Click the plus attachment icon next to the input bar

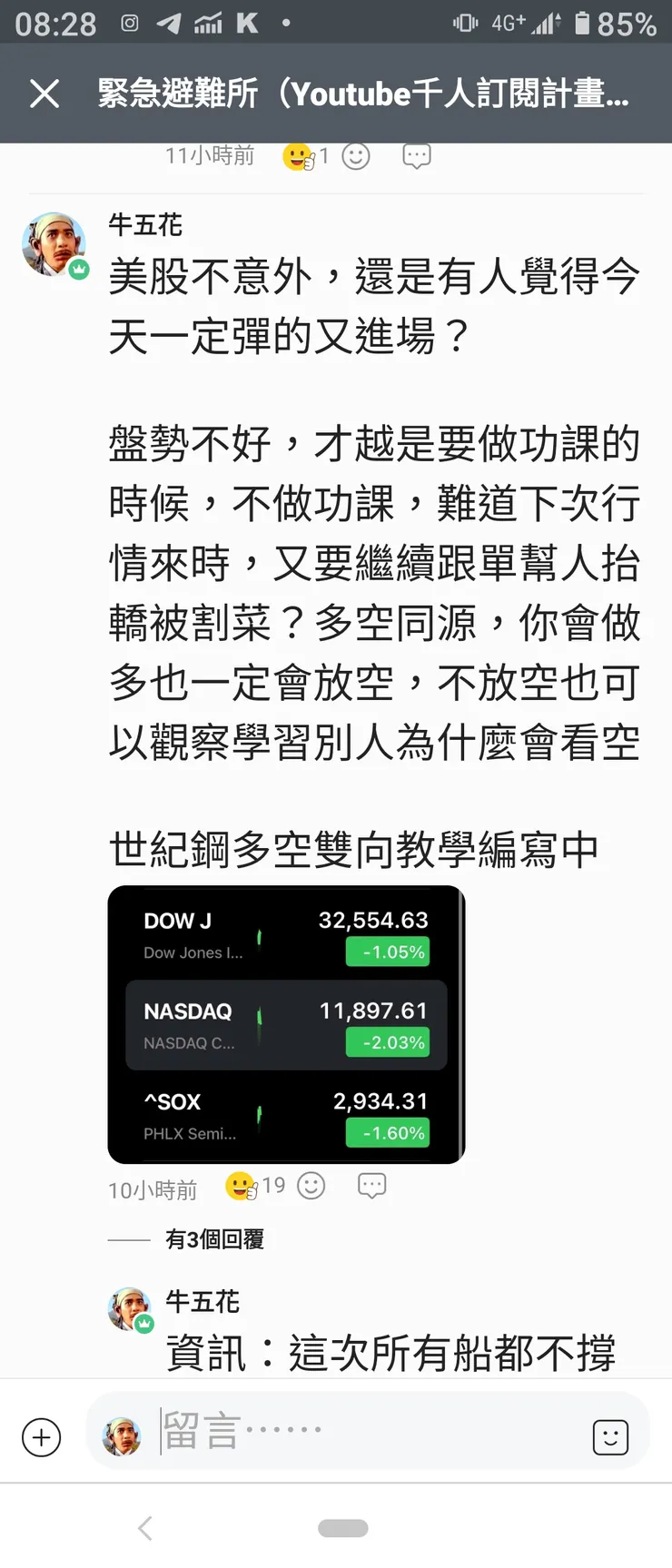pos(40,1437)
